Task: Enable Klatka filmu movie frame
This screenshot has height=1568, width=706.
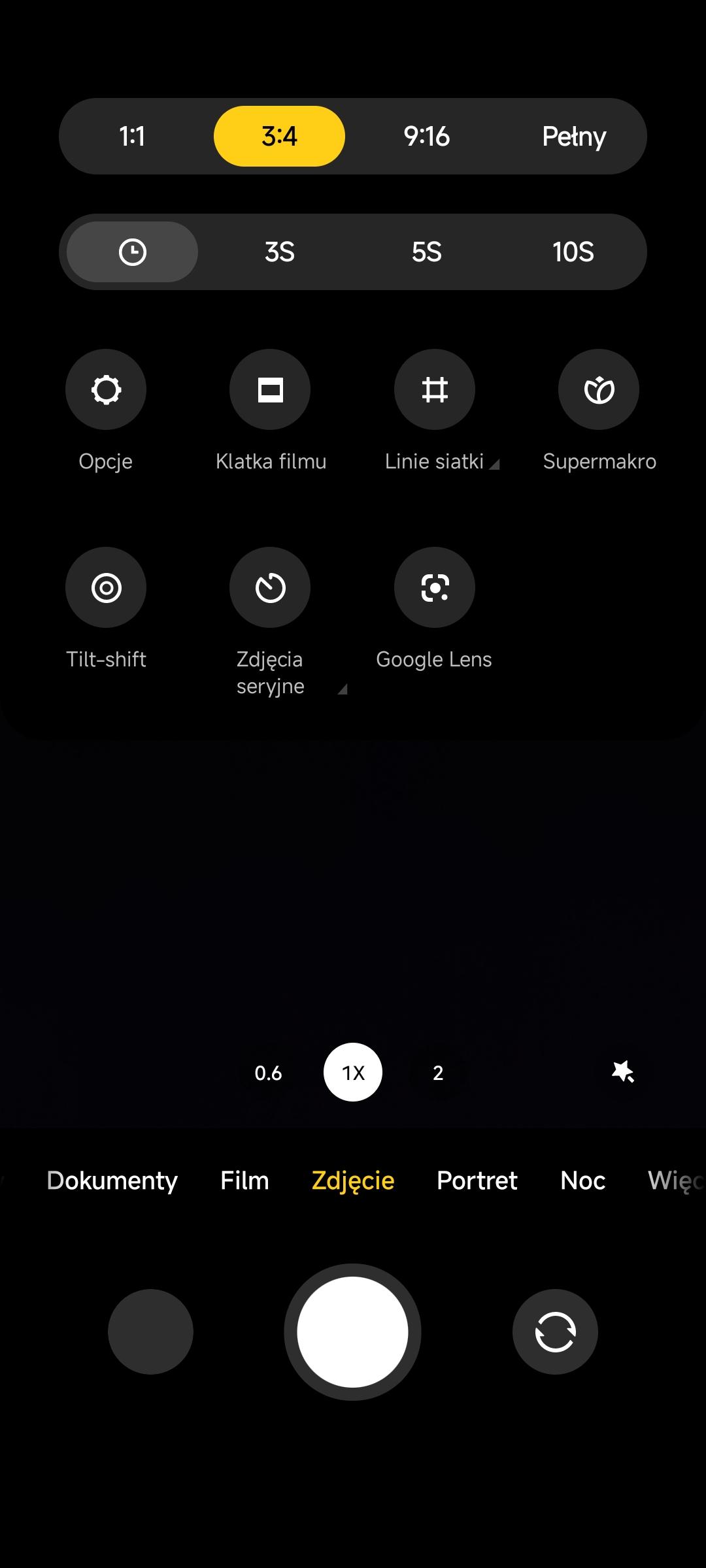Action: [x=270, y=390]
